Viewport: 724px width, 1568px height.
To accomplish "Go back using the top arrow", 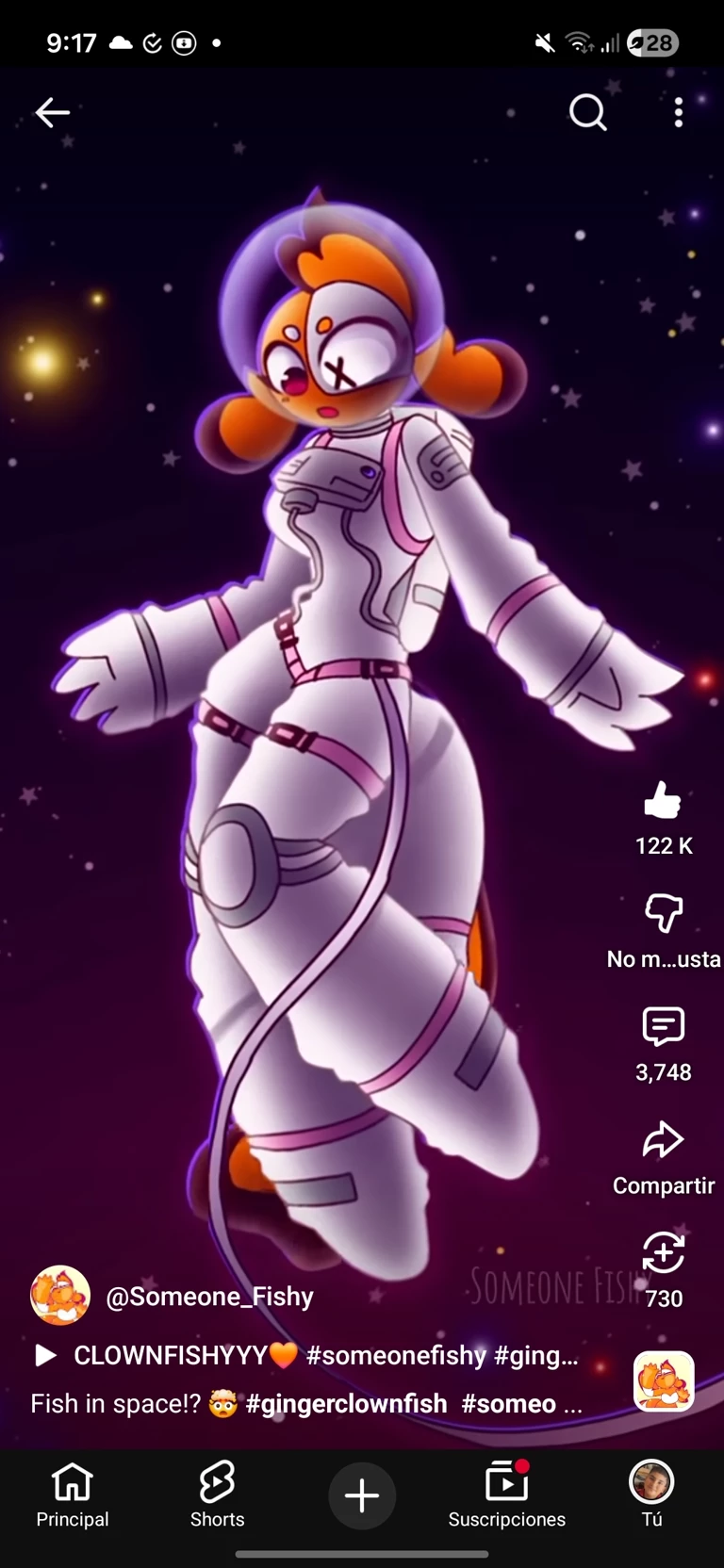I will coord(53,113).
